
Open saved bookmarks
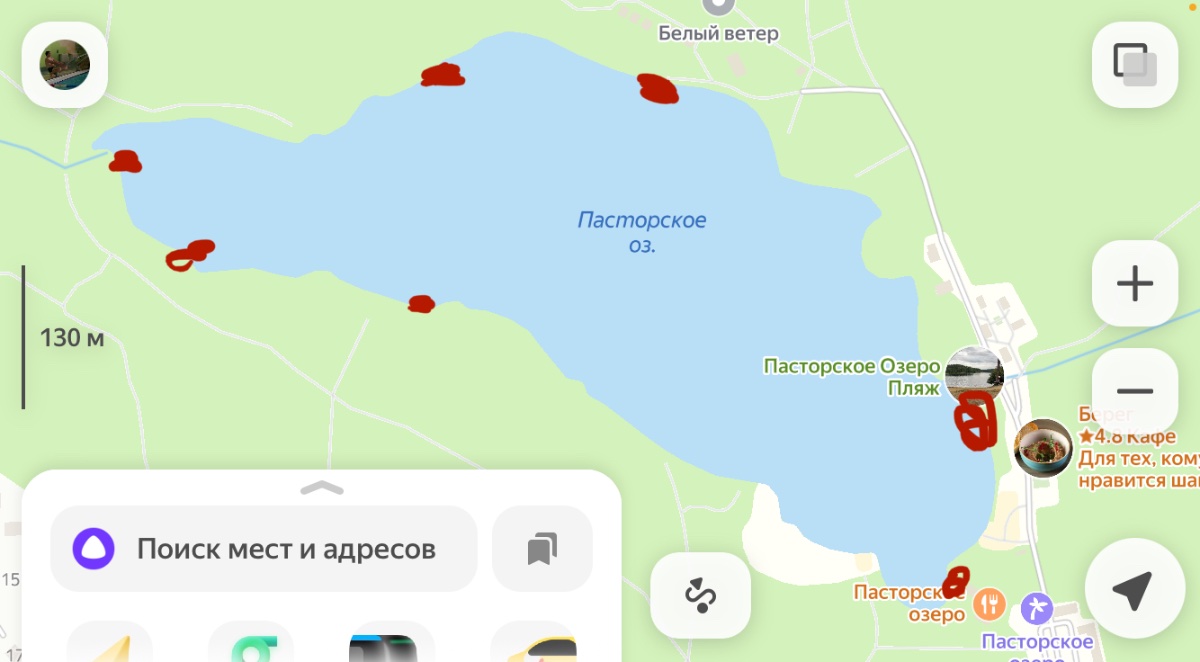coord(542,549)
